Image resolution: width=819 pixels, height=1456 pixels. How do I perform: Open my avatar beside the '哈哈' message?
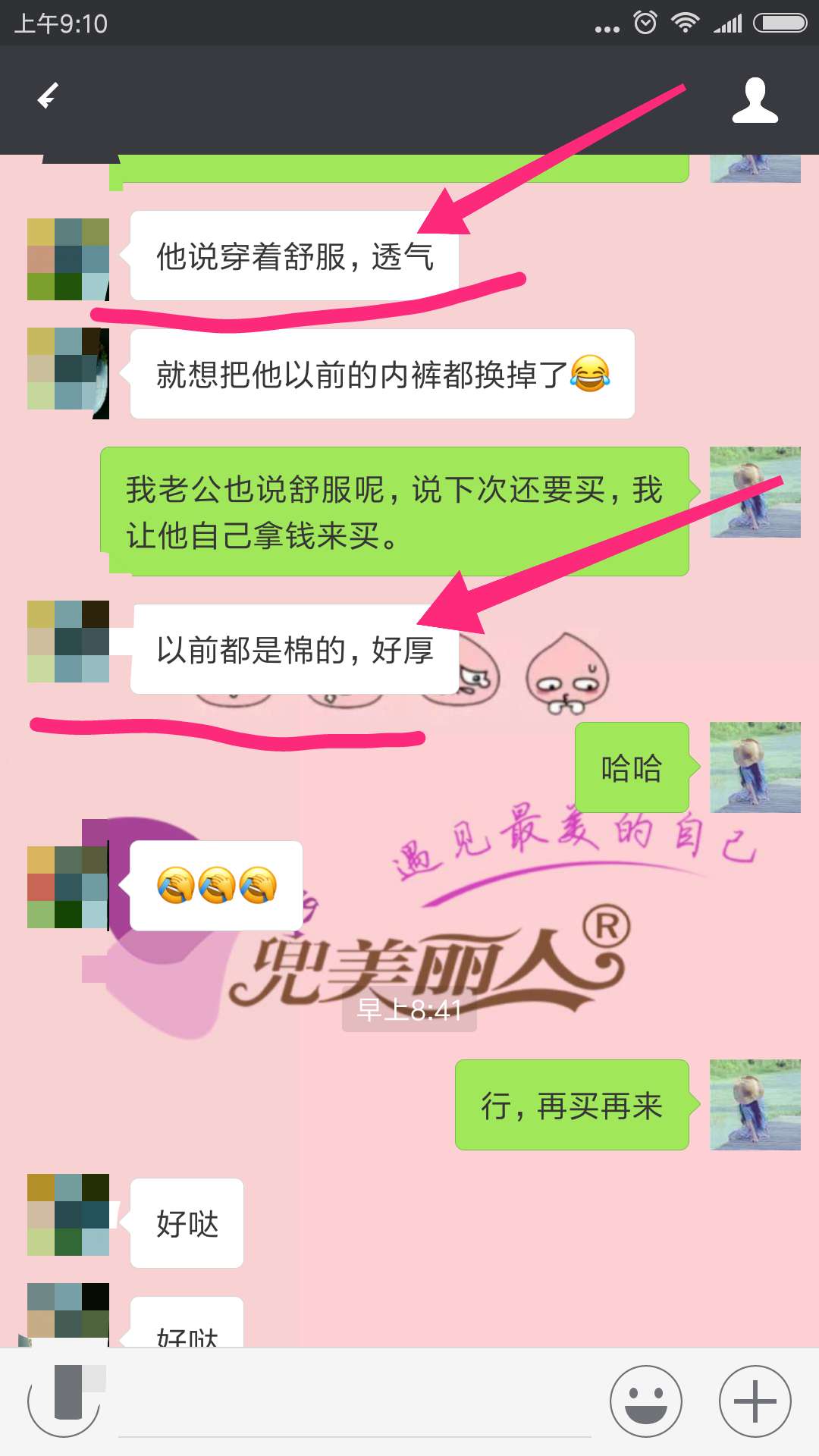(x=755, y=767)
